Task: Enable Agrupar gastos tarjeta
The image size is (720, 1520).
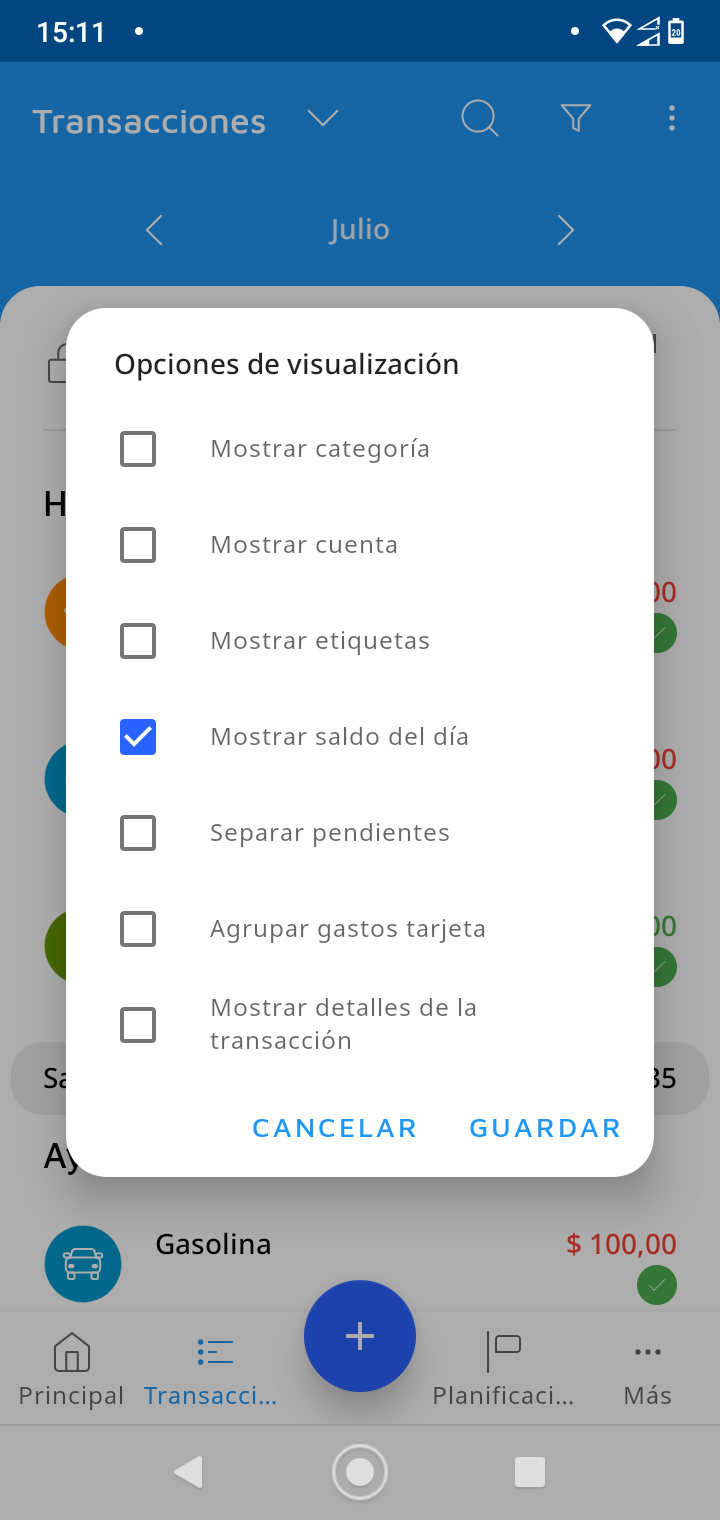Action: [x=138, y=929]
